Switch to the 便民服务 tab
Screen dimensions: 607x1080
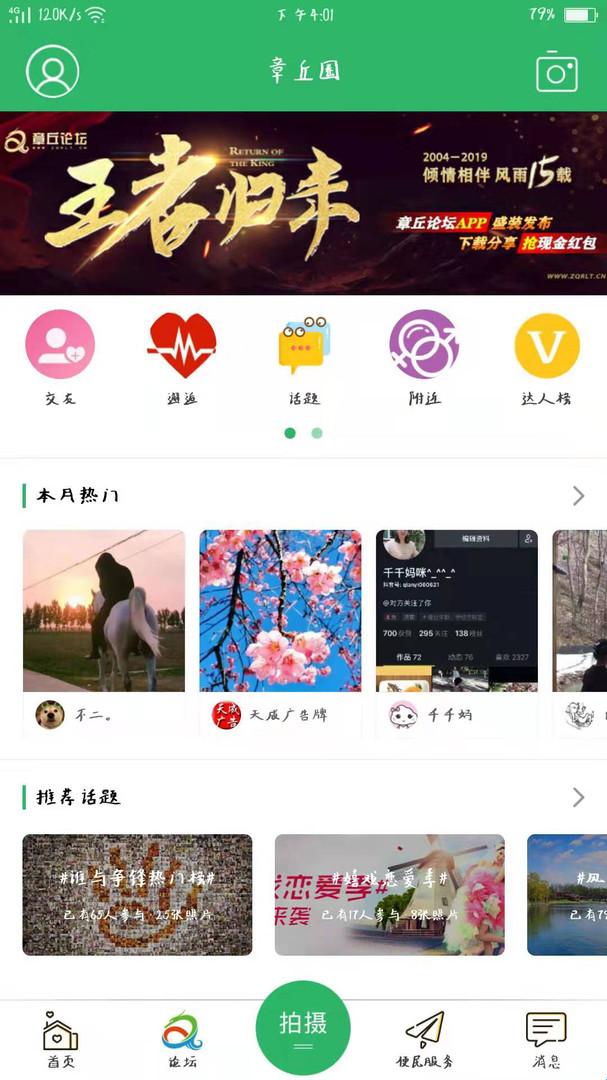point(424,1041)
